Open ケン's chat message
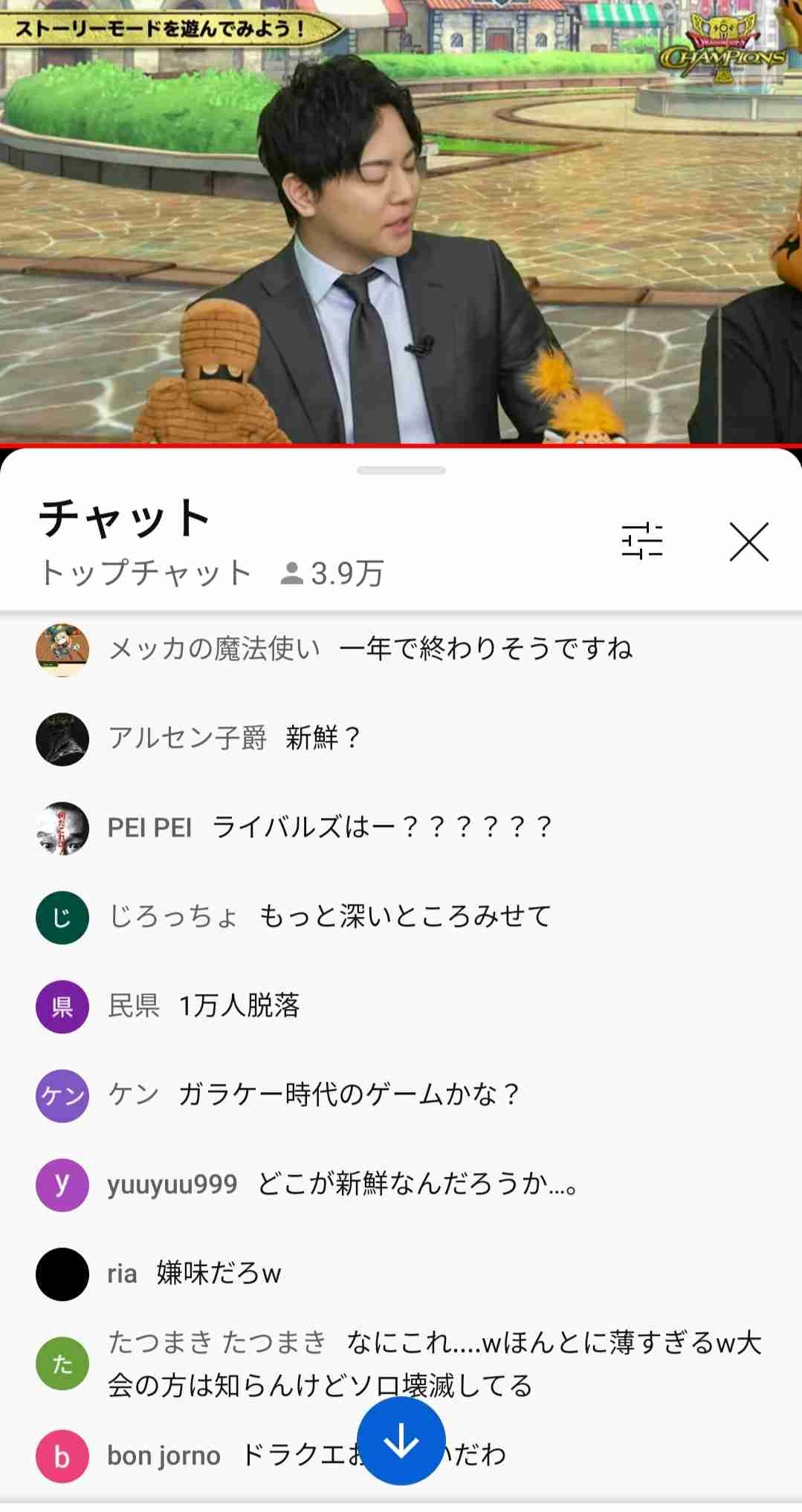 coord(312,1095)
